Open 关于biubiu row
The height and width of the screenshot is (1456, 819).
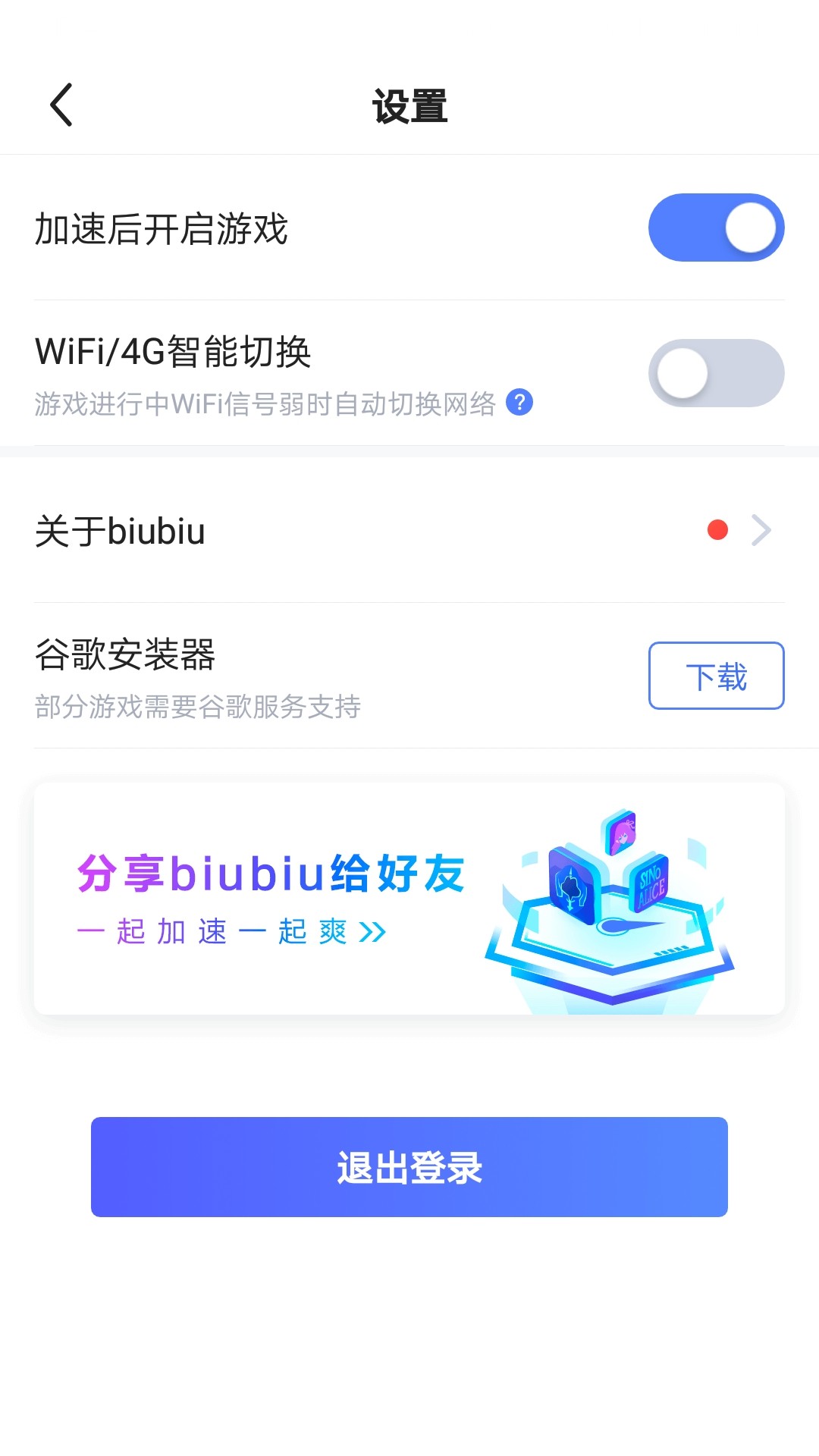click(409, 530)
